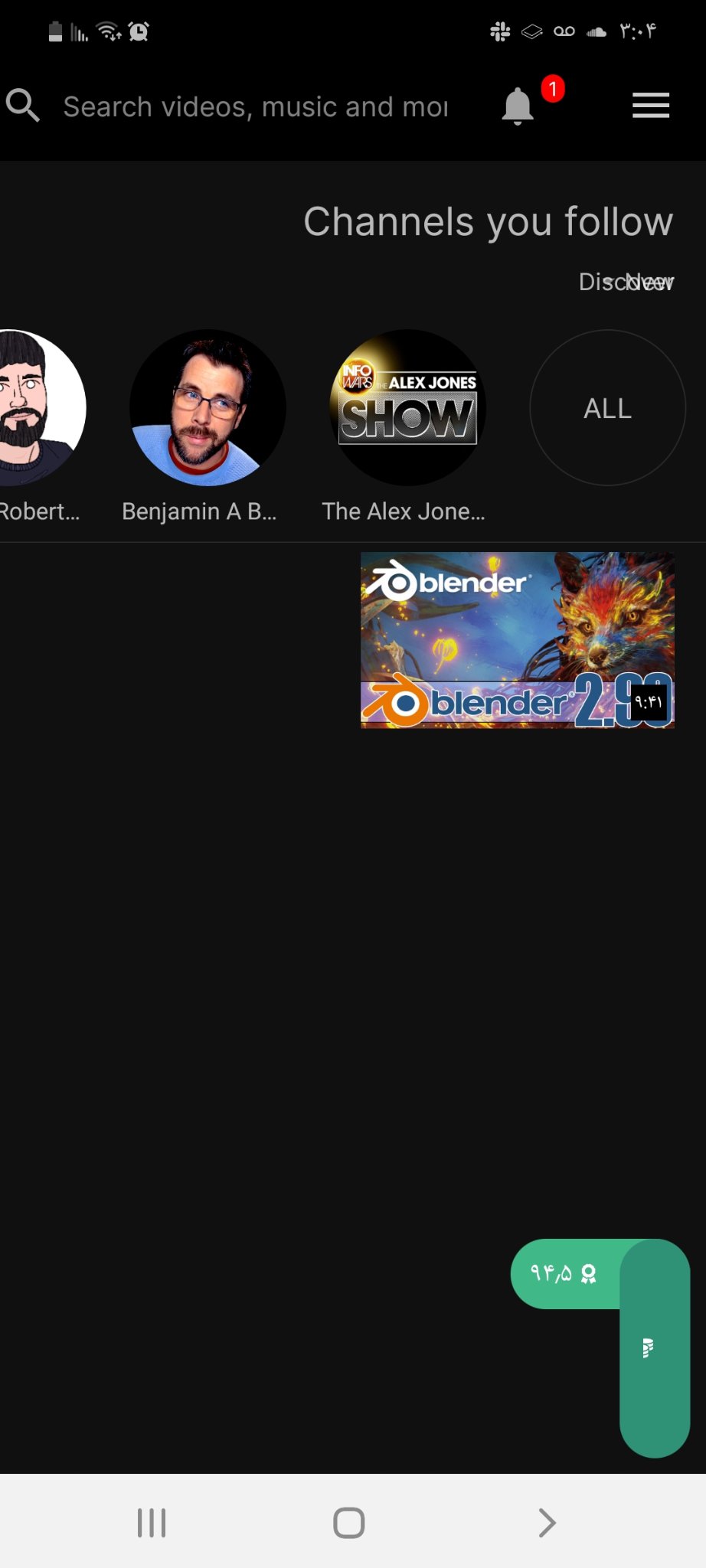Open recent apps

[x=152, y=1522]
